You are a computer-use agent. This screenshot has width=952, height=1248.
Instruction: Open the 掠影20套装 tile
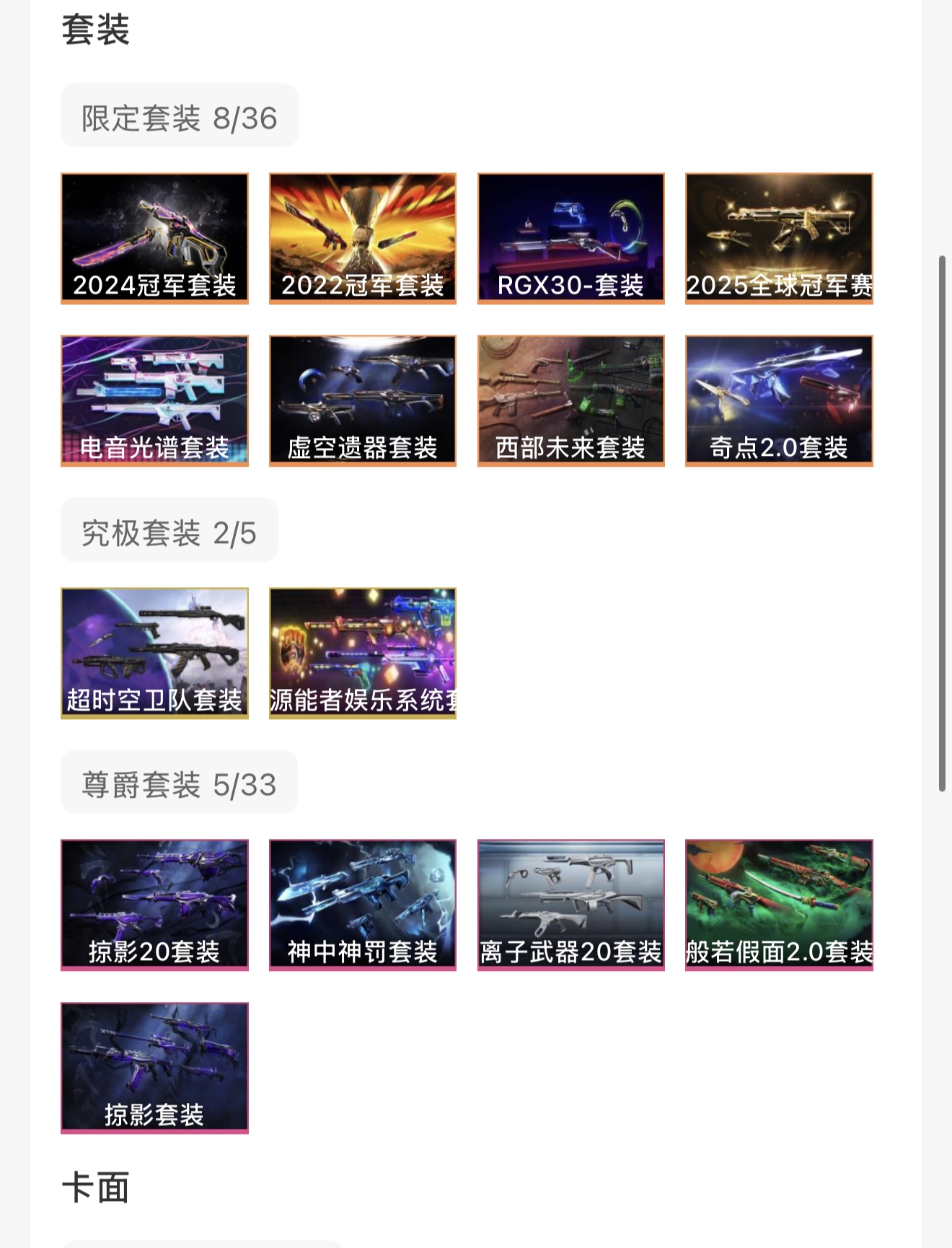[154, 905]
